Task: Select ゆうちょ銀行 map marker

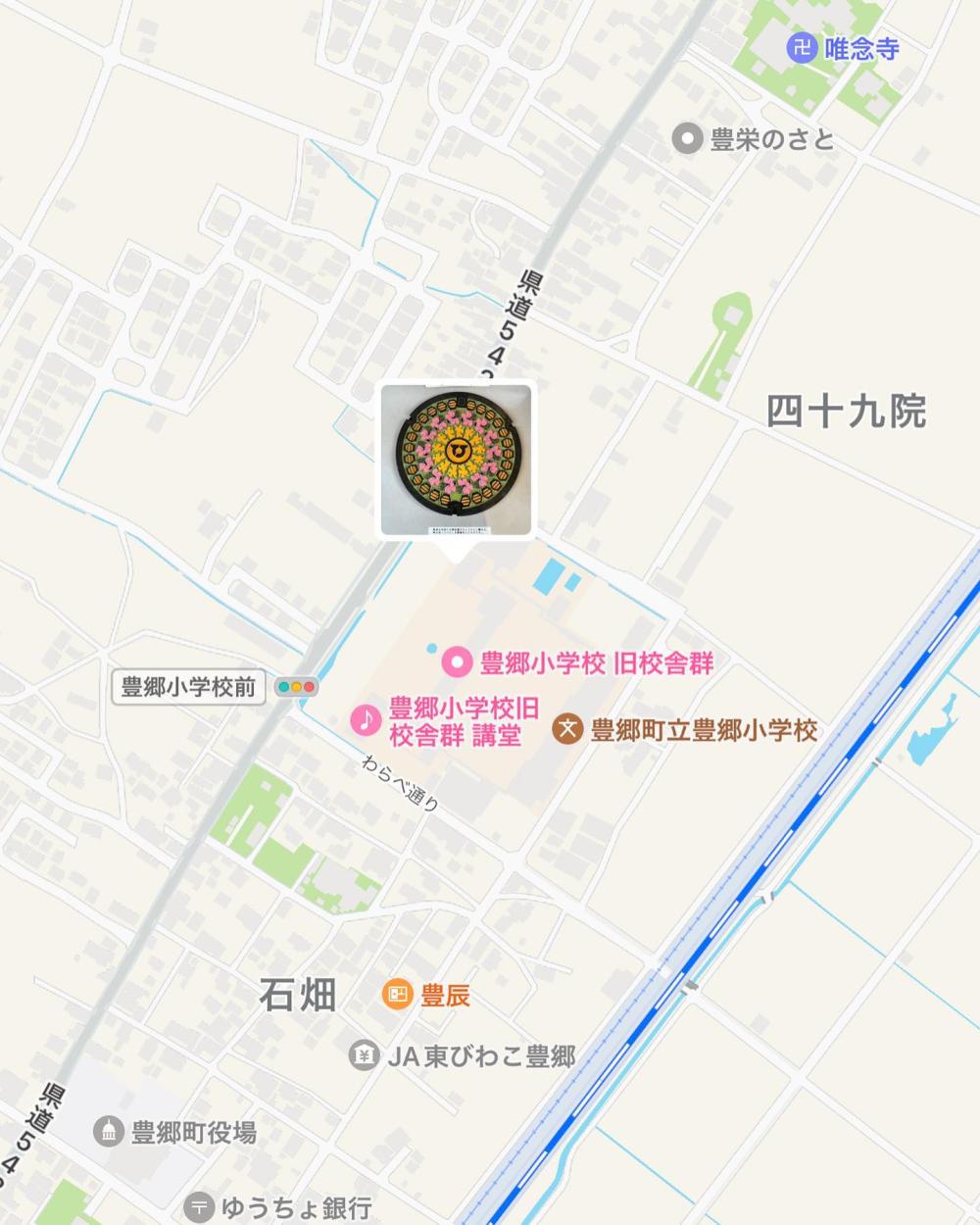Action: [200, 1206]
